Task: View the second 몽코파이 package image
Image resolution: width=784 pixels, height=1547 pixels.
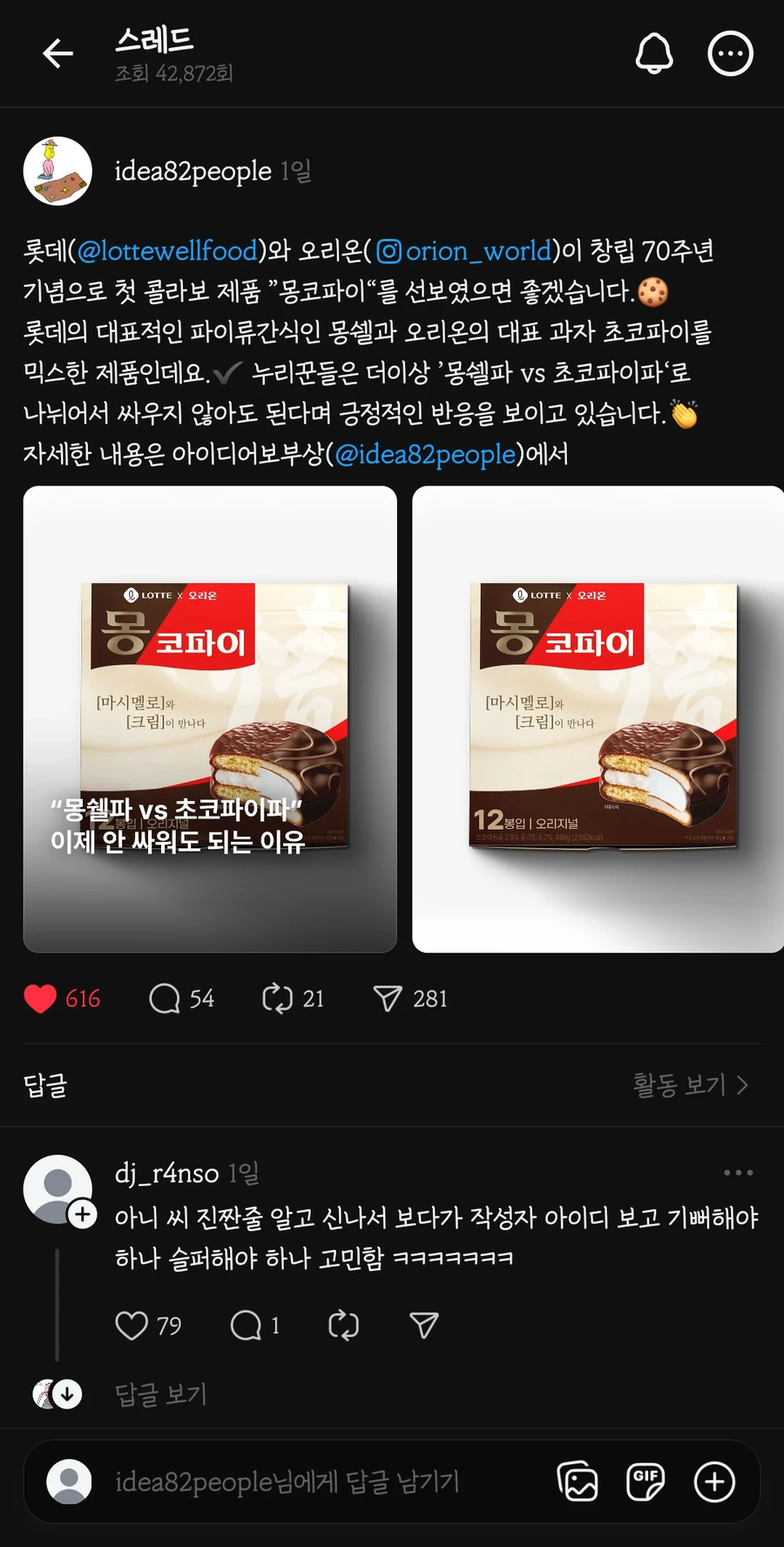Action: pos(598,717)
